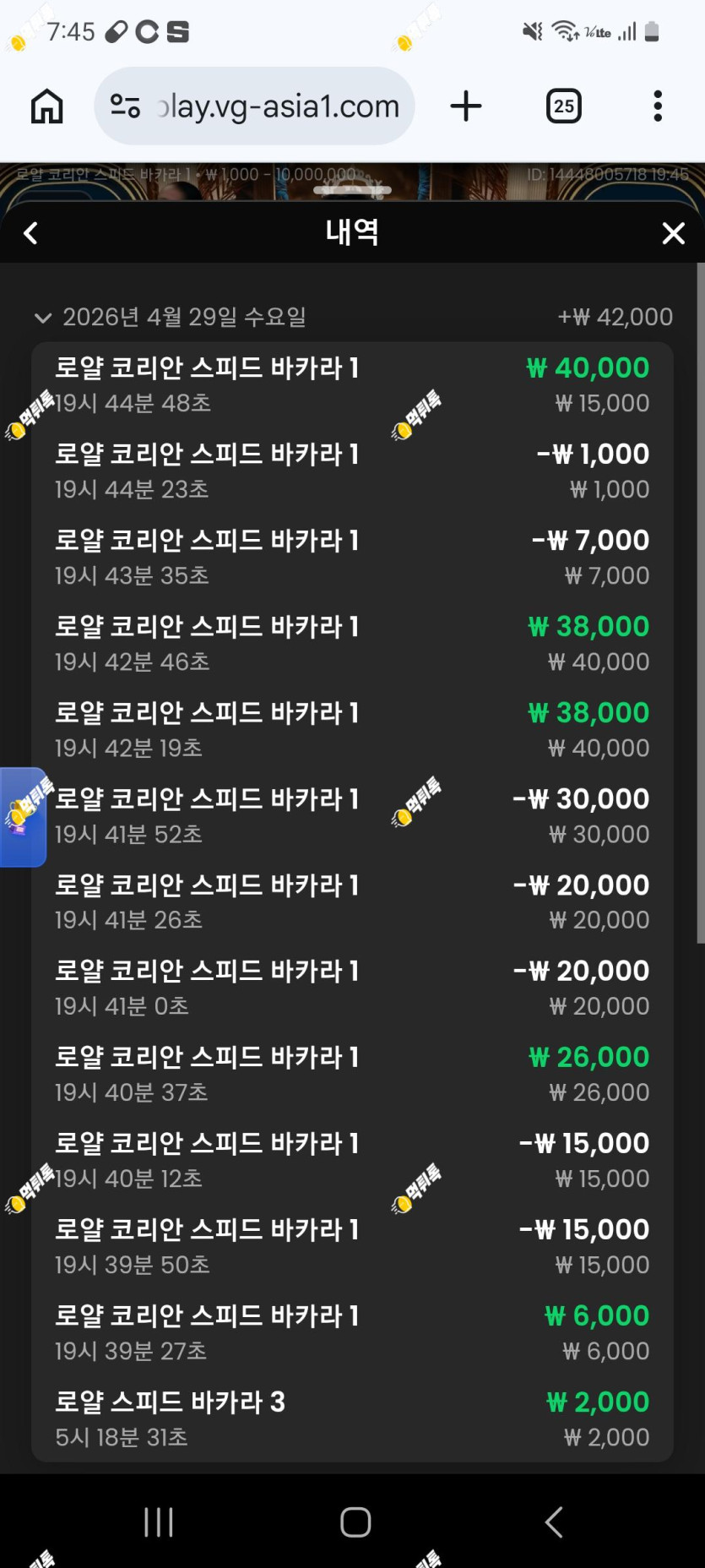The width and height of the screenshot is (705, 1568).
Task: Open the 19시 42분 46초 winning round
Action: point(352,644)
